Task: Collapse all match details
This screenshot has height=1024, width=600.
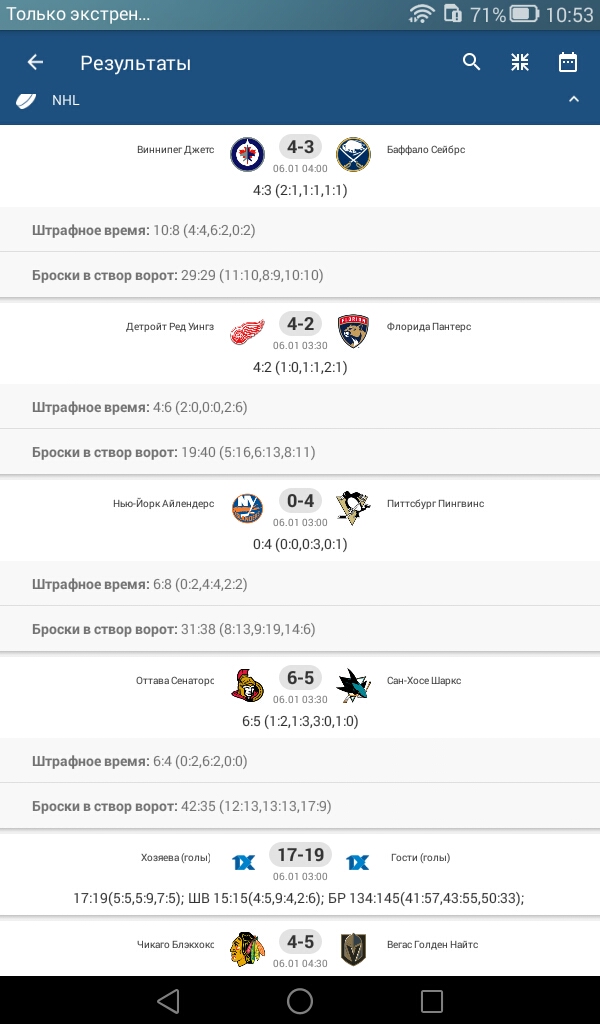Action: [520, 63]
